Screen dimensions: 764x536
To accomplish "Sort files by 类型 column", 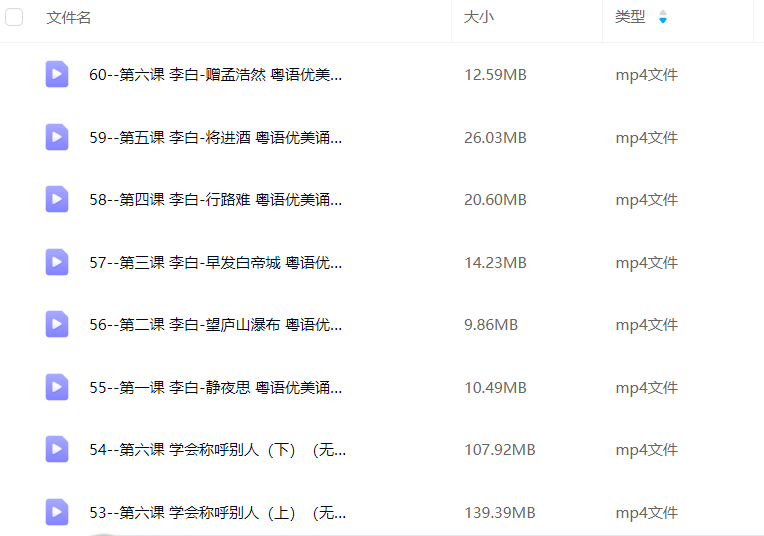I will coord(630,17).
